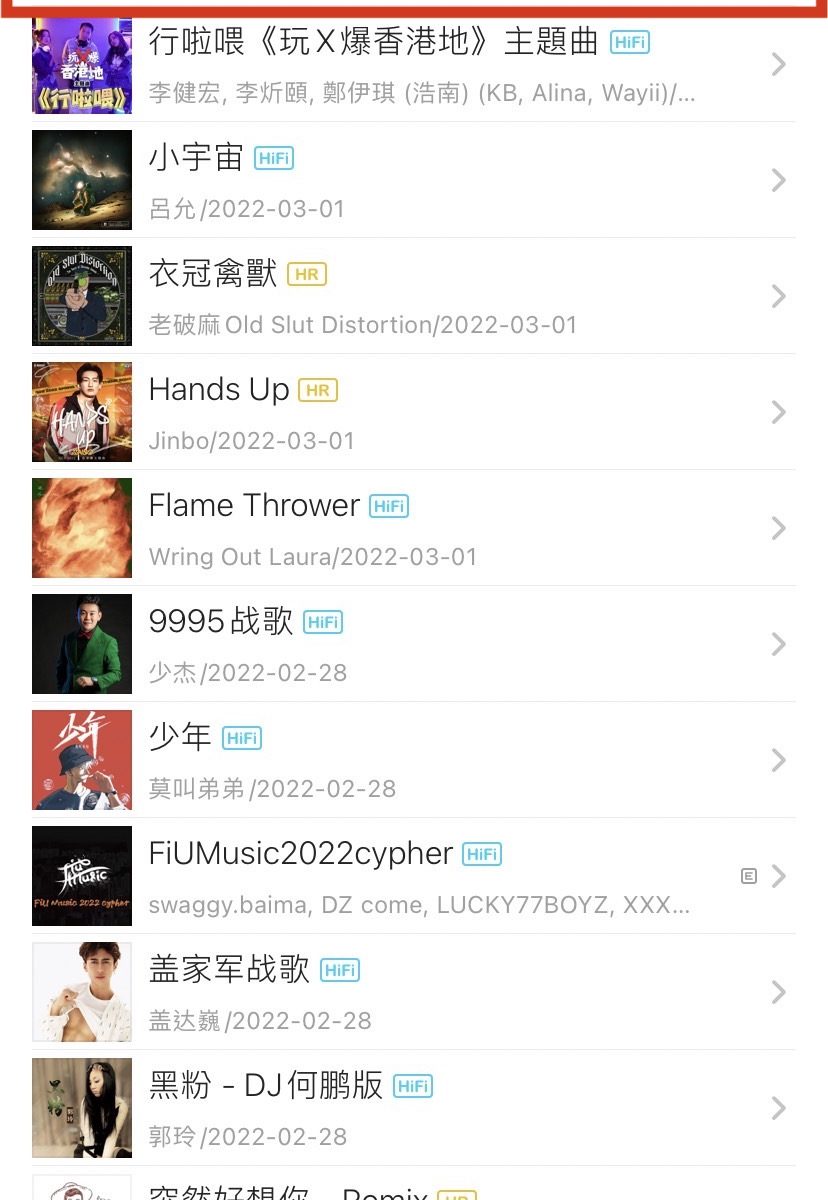This screenshot has height=1200, width=828.
Task: Tap the lyrics icon on FiUMusic2022cypher
Action: (x=748, y=877)
